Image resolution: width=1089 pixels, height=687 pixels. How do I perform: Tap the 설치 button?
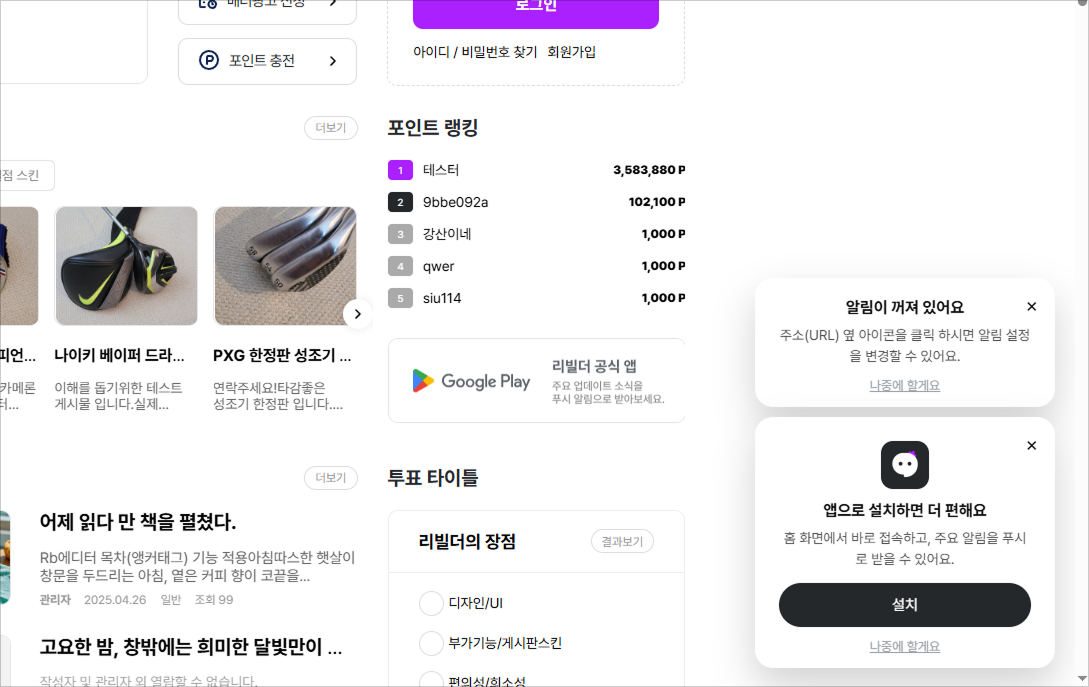904,605
